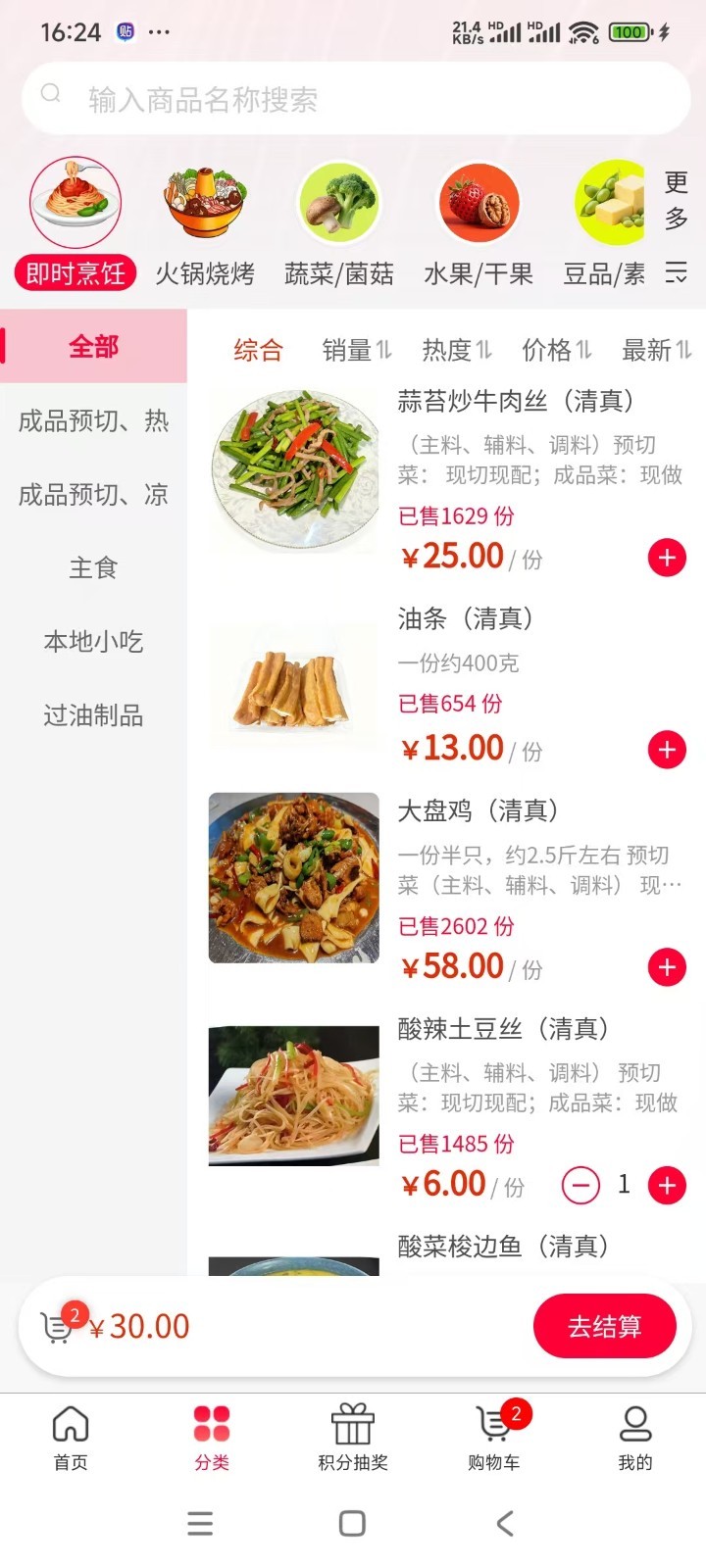Tap the 去结算 checkout button

pyautogui.click(x=606, y=1325)
